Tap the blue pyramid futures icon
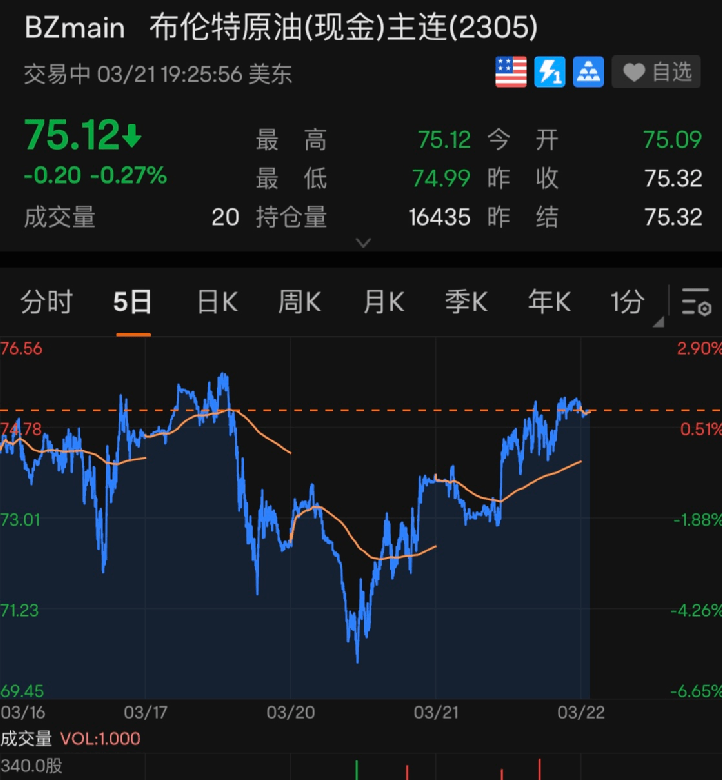 tap(588, 72)
